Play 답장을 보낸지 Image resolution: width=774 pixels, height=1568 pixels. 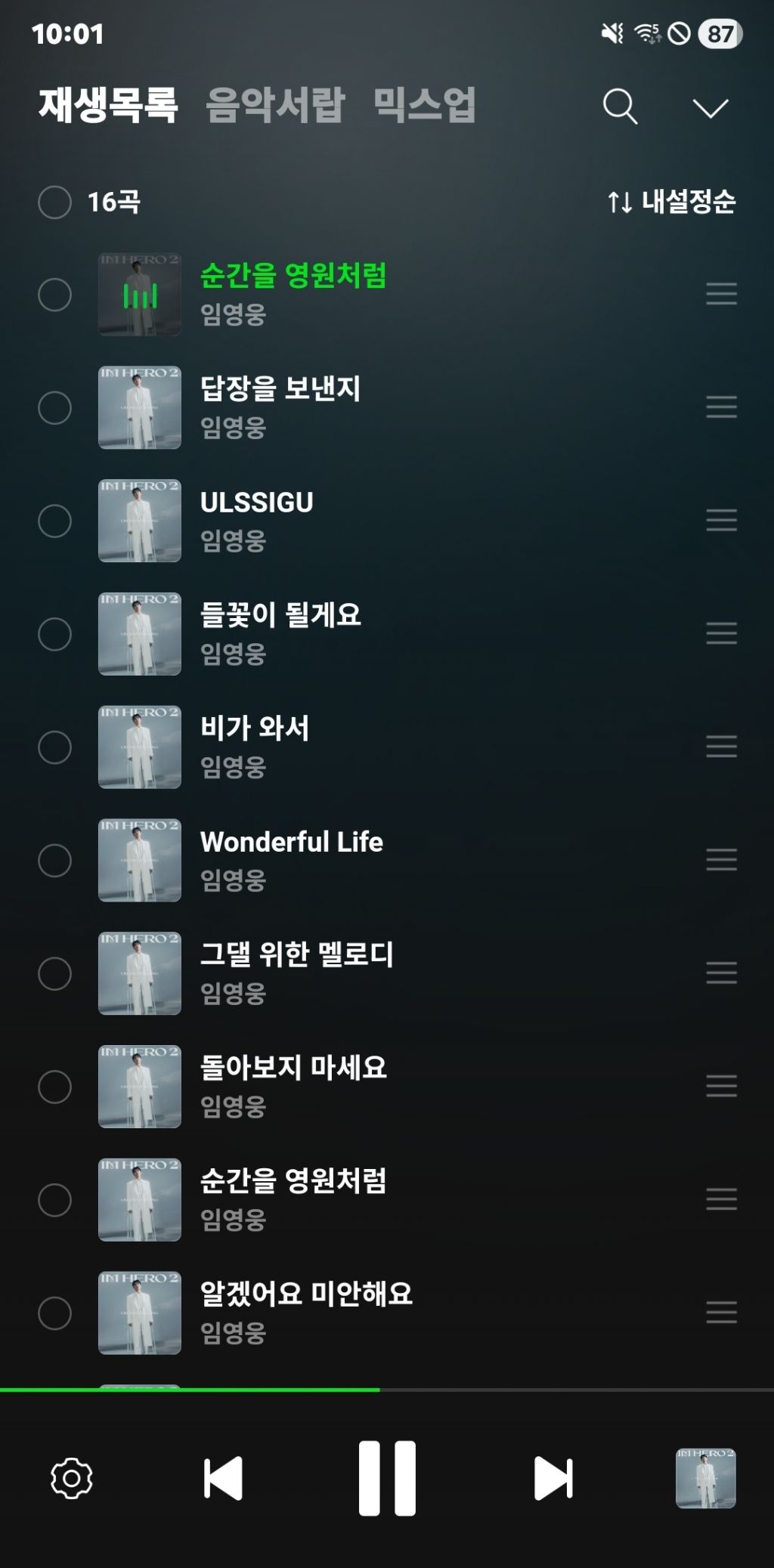[280, 390]
